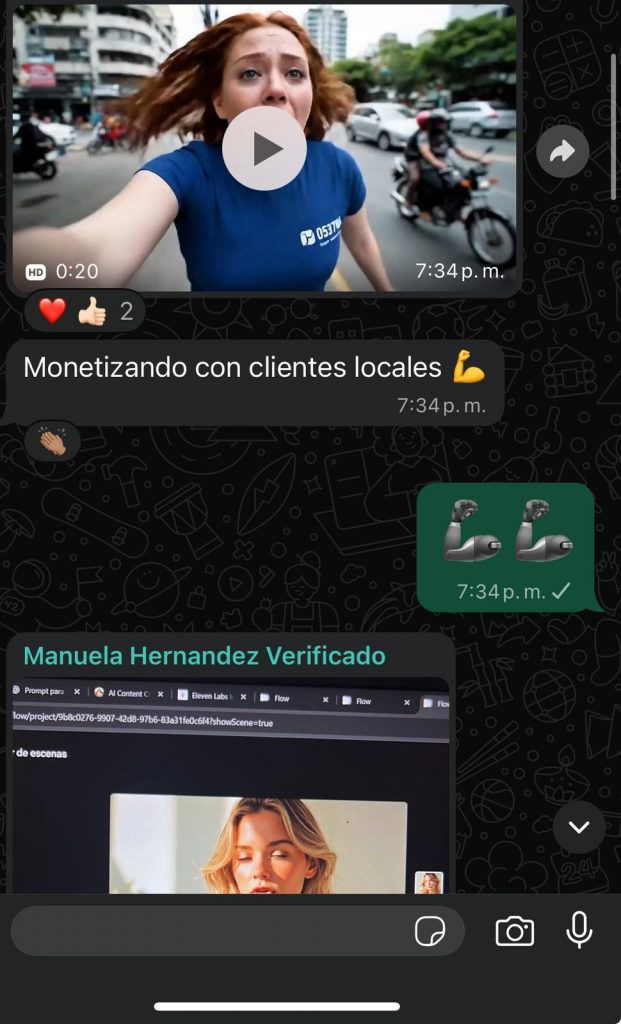Tap the microphone for a voice message
This screenshot has height=1024, width=621.
pyautogui.click(x=579, y=929)
